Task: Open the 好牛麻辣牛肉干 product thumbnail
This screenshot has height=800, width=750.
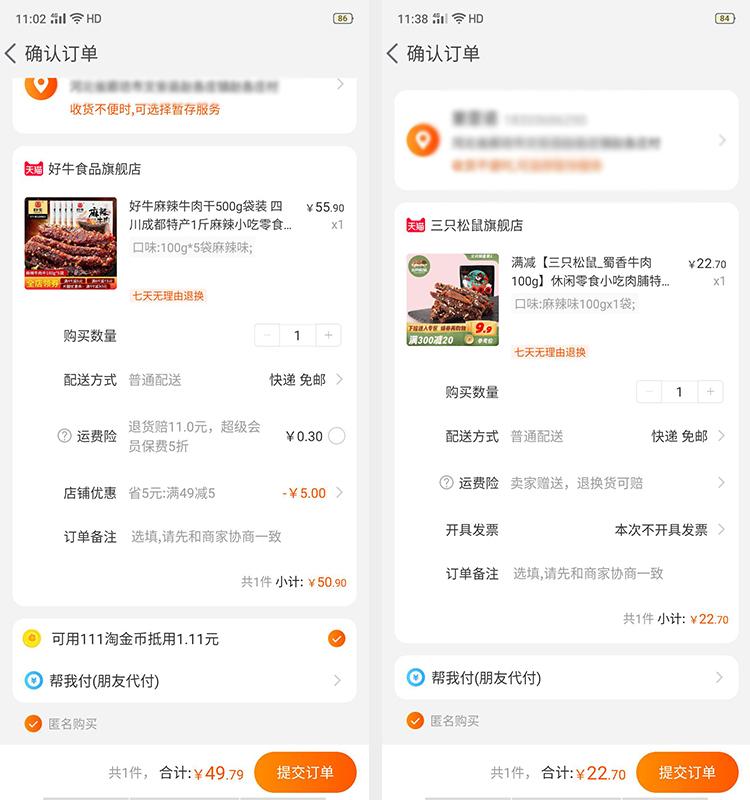Action: 70,244
